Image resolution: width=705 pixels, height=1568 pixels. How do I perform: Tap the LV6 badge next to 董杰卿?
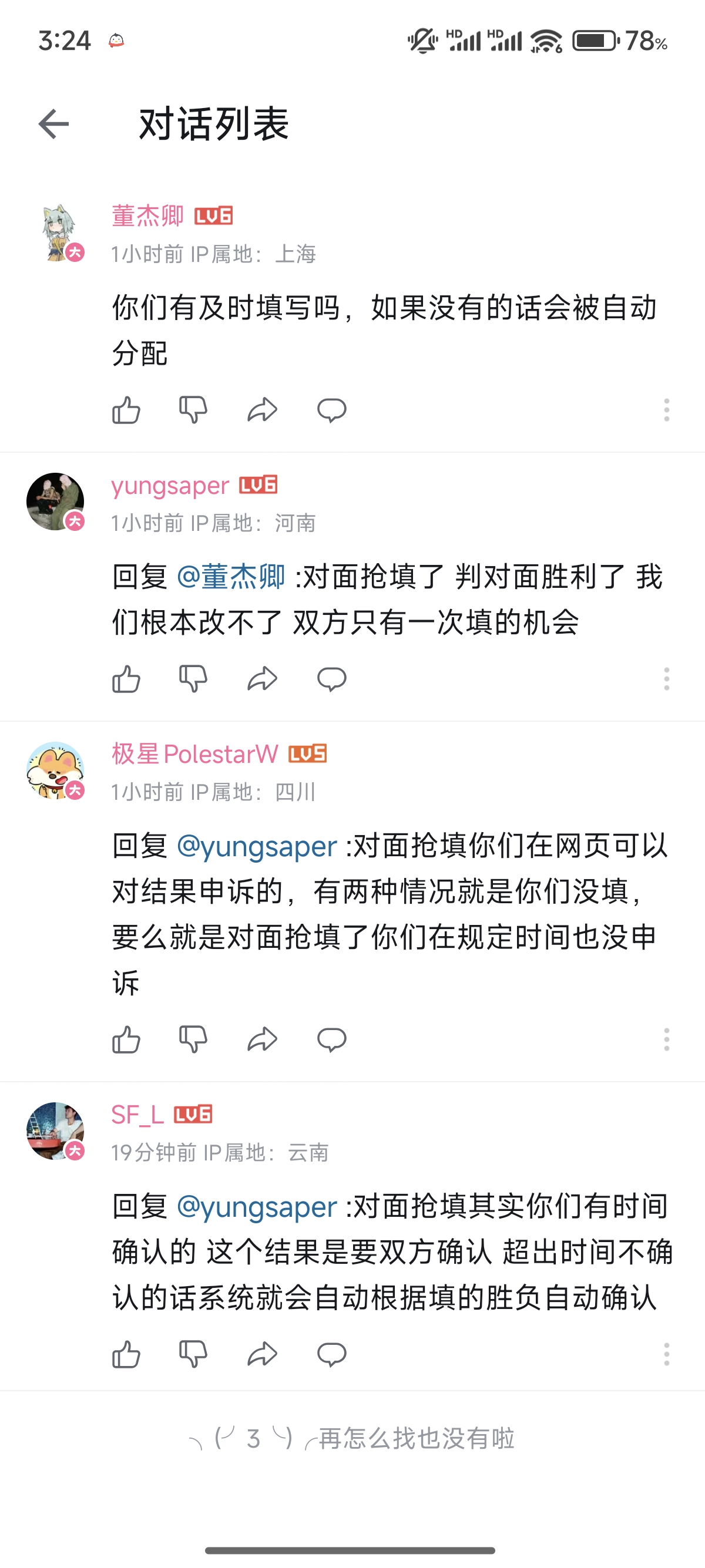click(214, 215)
